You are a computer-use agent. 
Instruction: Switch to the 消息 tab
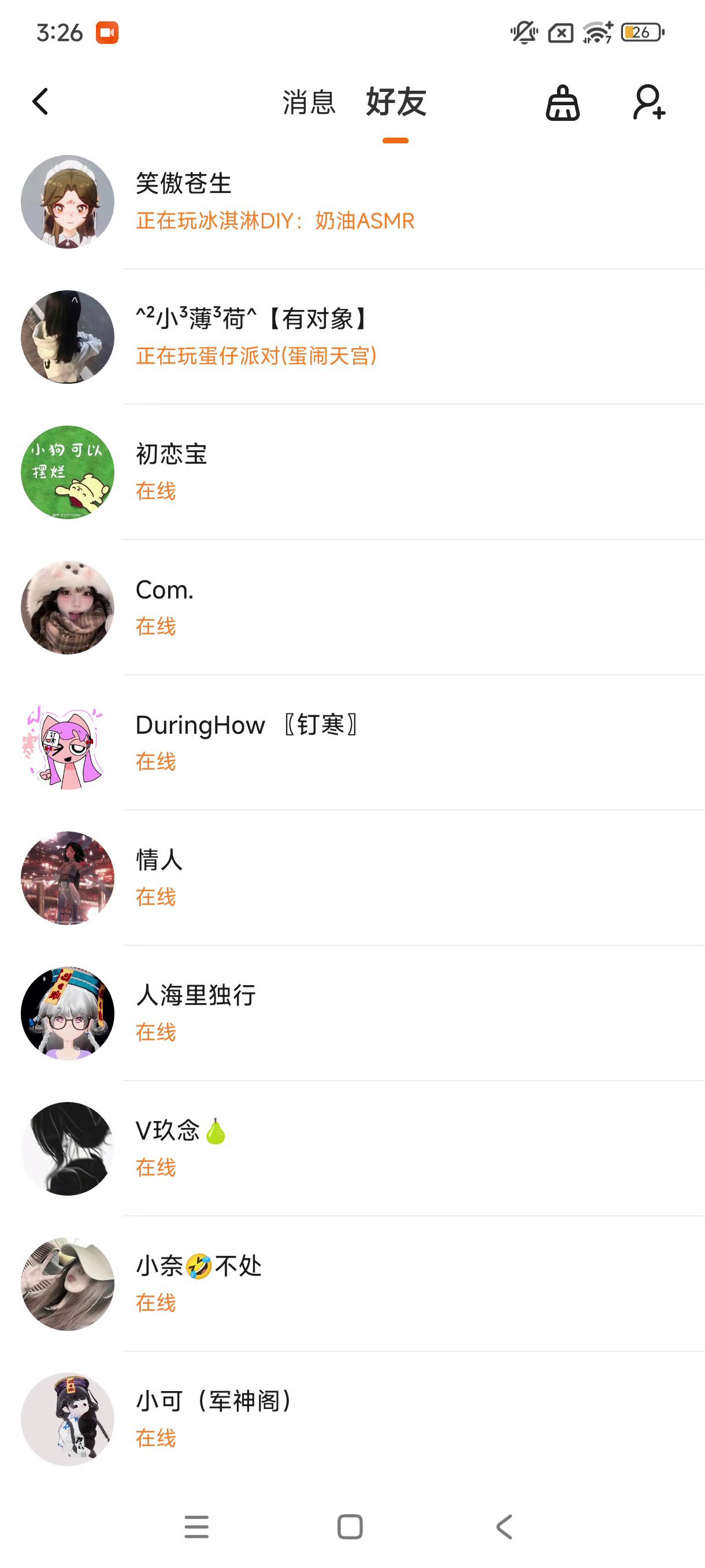click(x=309, y=102)
